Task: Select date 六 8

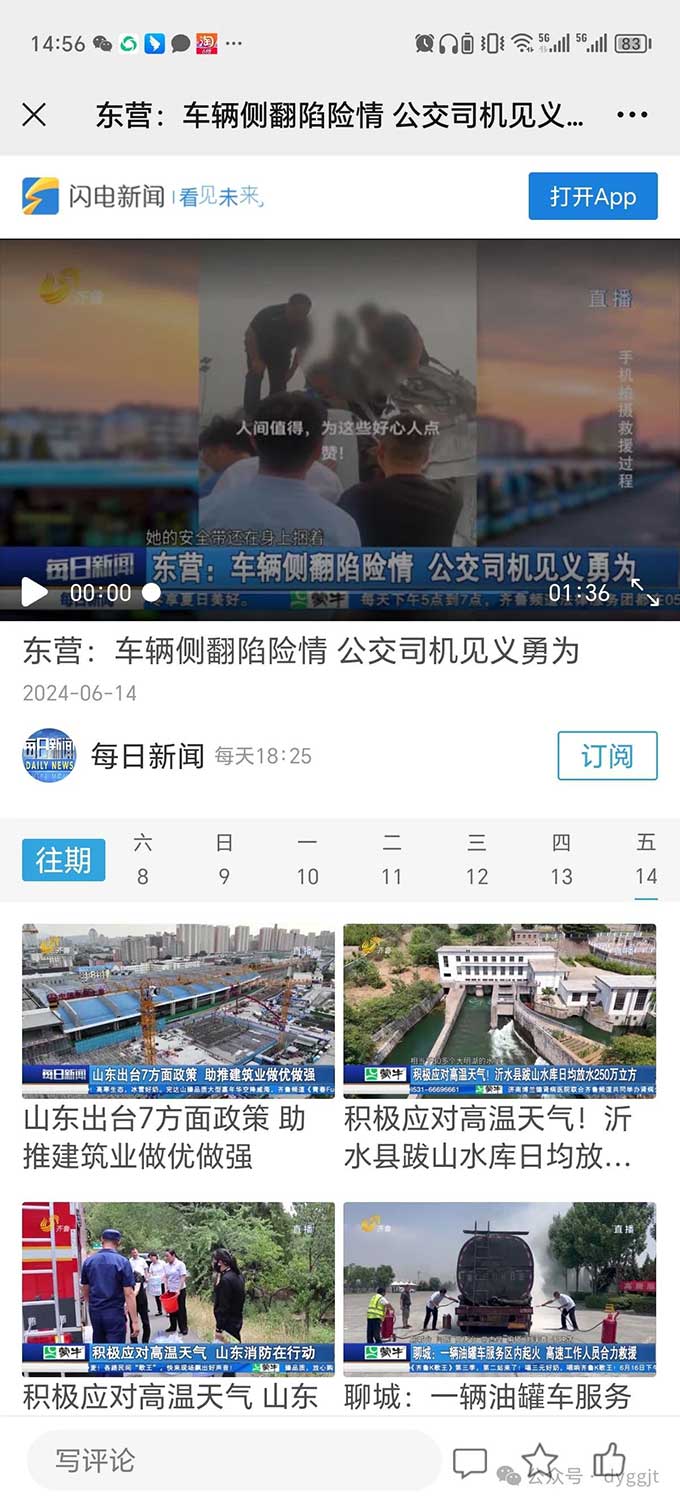Action: point(143,860)
